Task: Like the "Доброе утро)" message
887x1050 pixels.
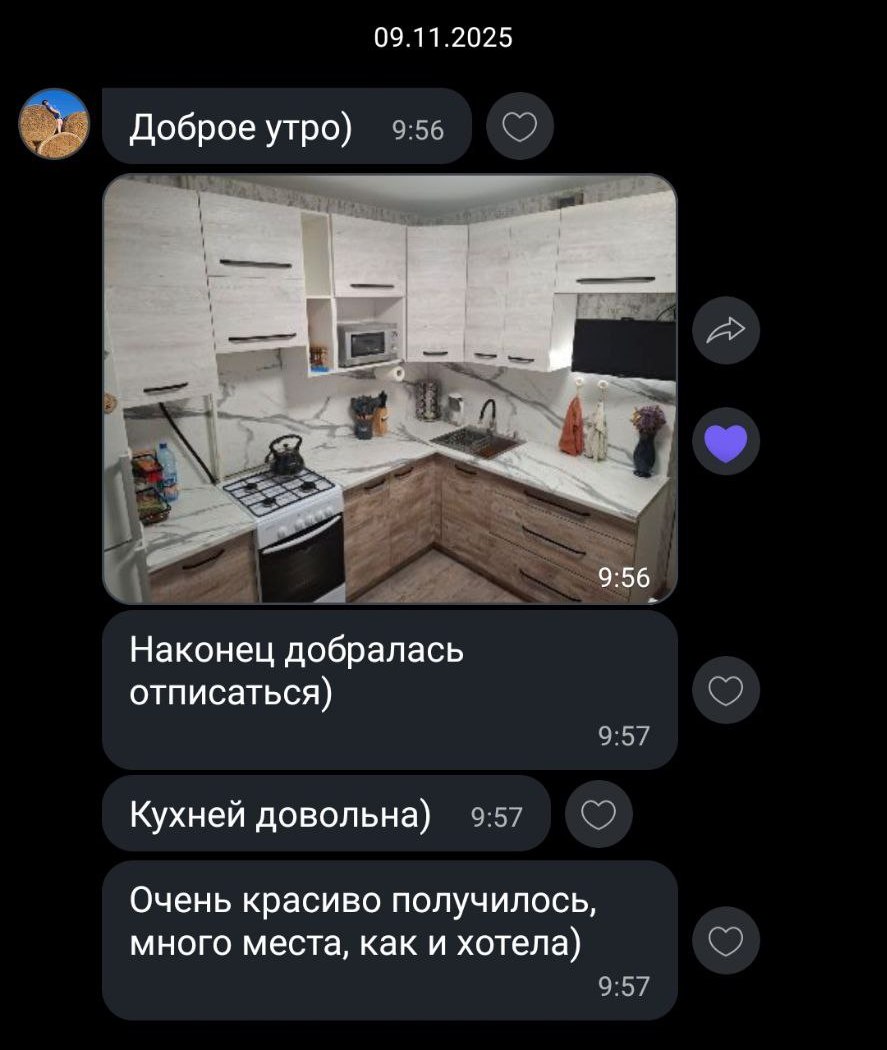Action: click(x=519, y=126)
